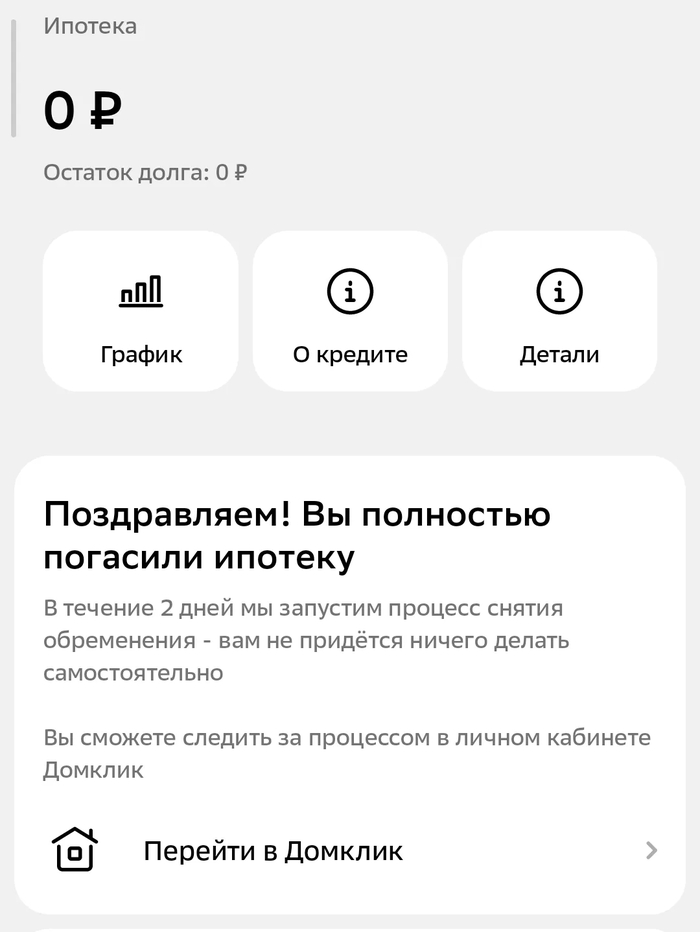Open the Детали button
This screenshot has width=700, height=932.
pos(559,311)
